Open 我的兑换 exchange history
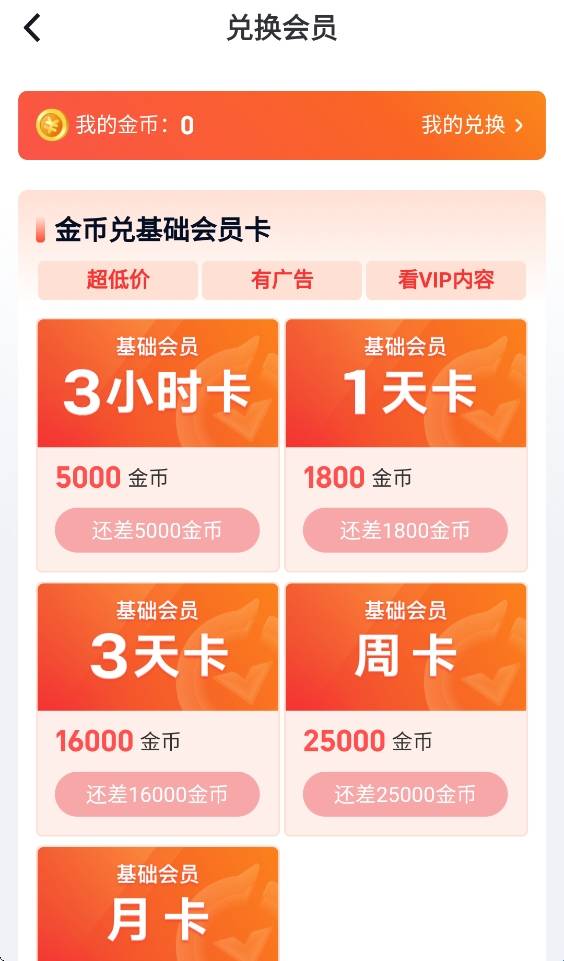The image size is (564, 961). [x=472, y=125]
